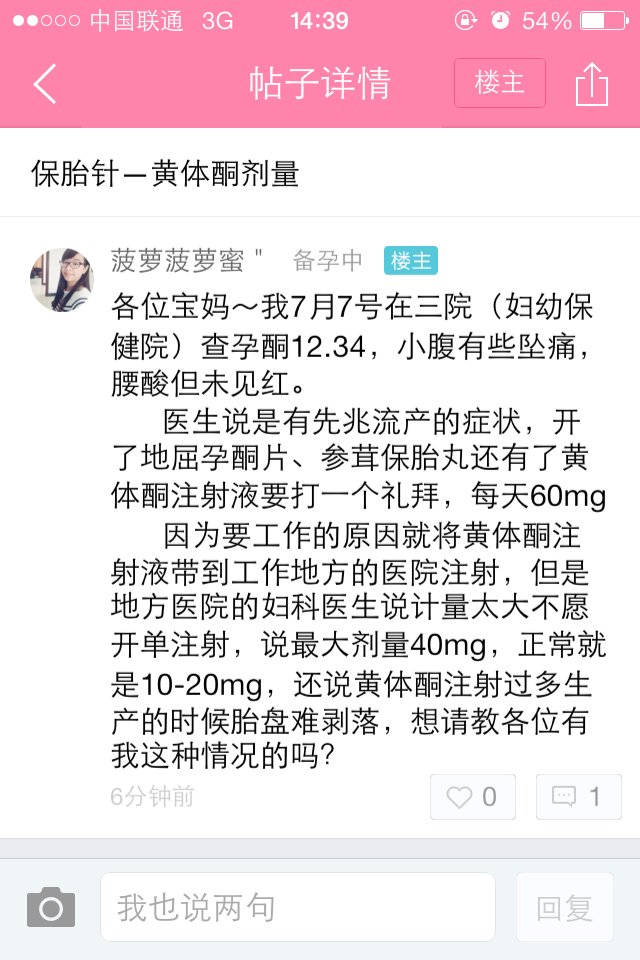Go back from the post details
The width and height of the screenshot is (640, 960).
(45, 84)
